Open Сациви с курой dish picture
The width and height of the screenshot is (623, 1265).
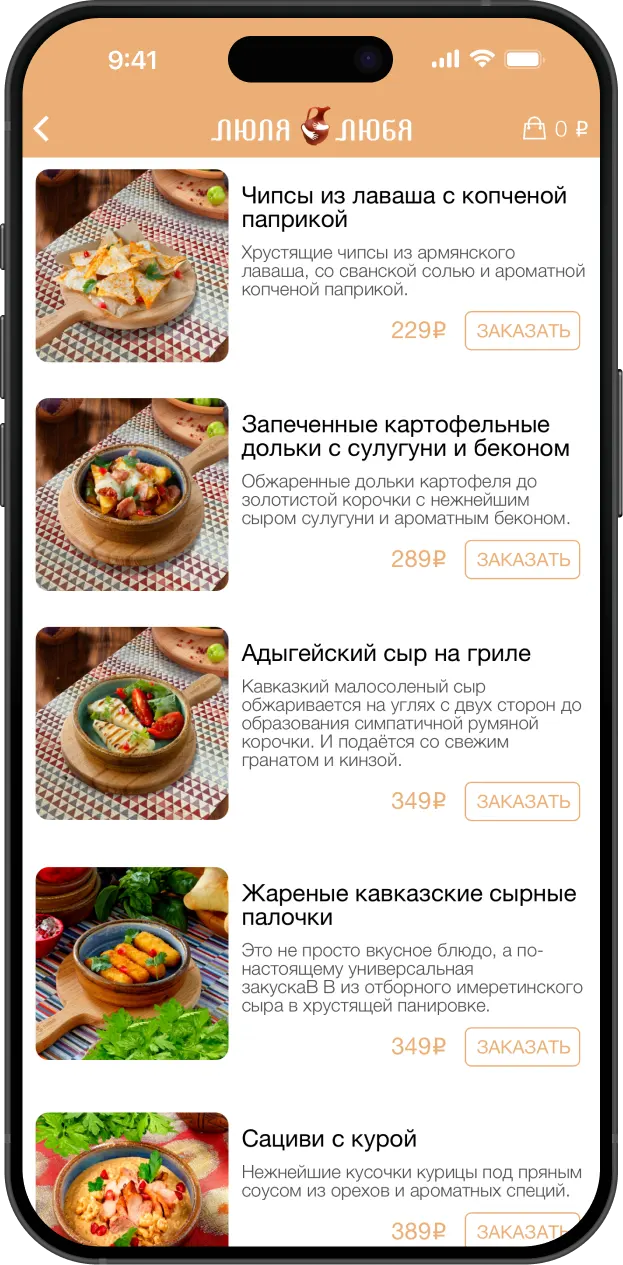(x=132, y=1178)
